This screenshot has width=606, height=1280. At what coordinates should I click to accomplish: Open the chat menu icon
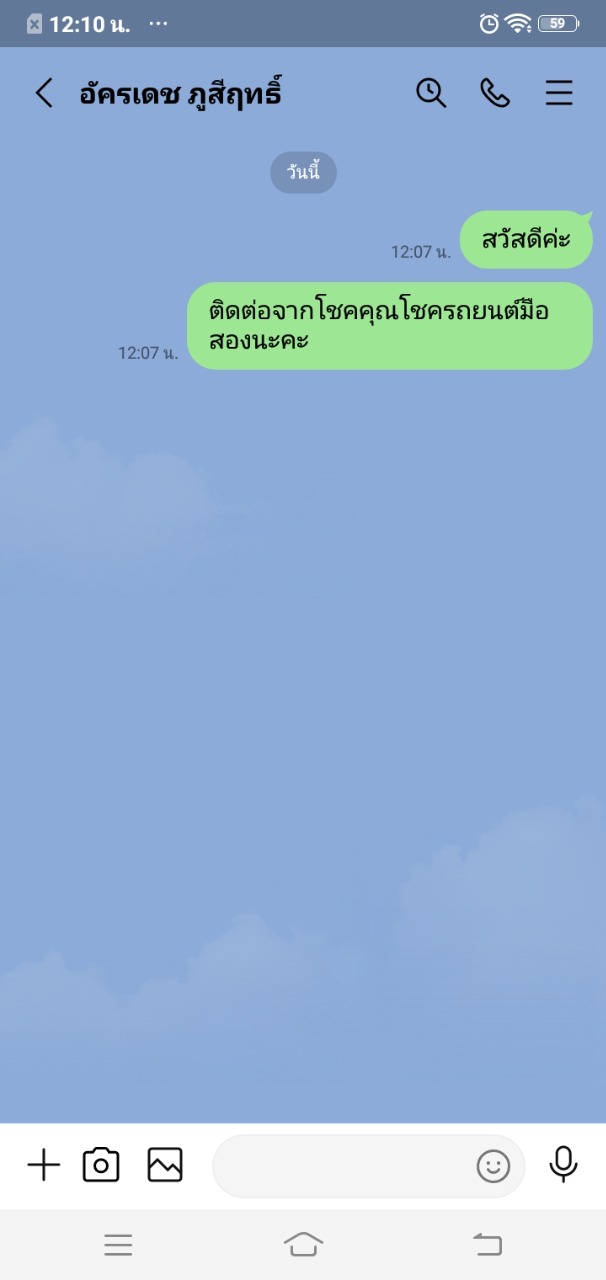[559, 93]
